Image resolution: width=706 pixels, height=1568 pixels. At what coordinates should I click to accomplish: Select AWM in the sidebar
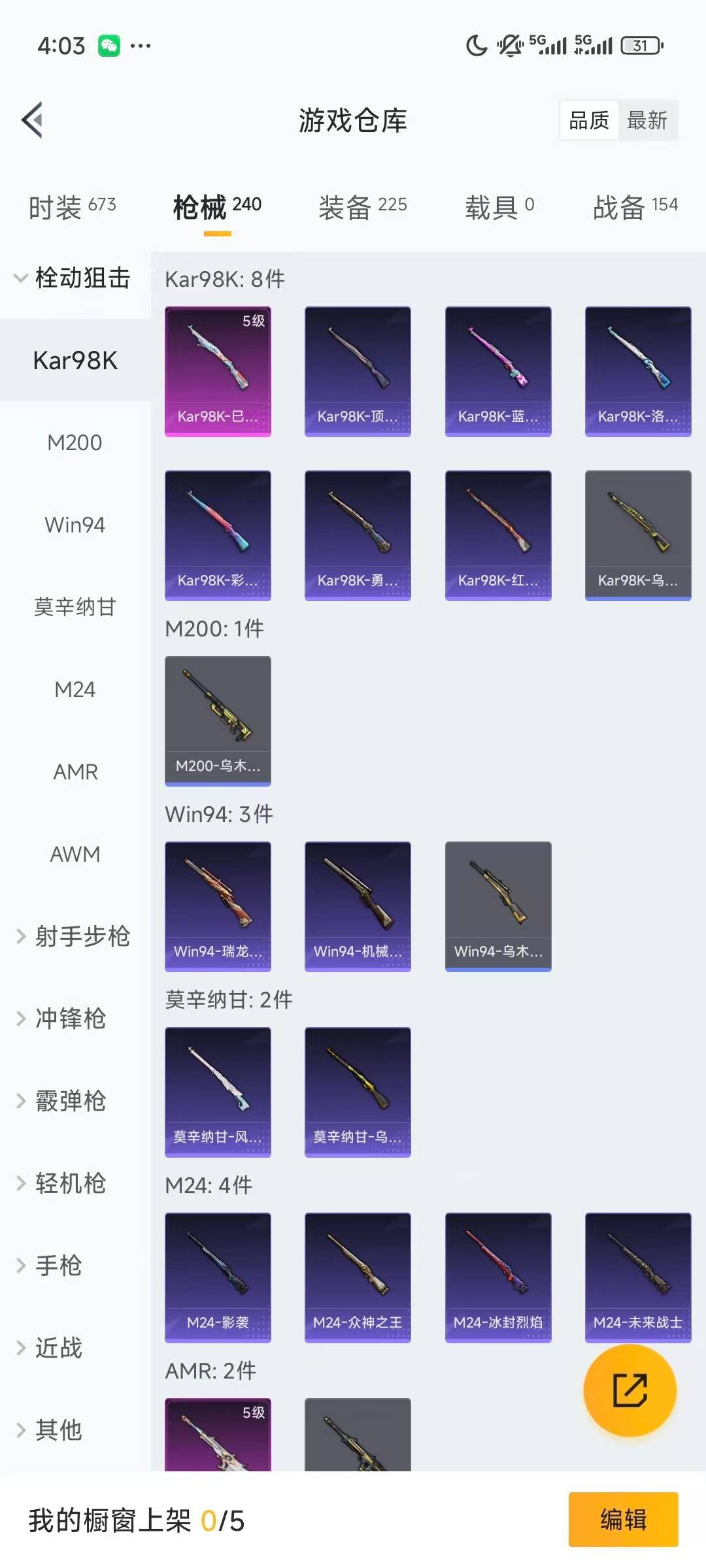click(75, 855)
